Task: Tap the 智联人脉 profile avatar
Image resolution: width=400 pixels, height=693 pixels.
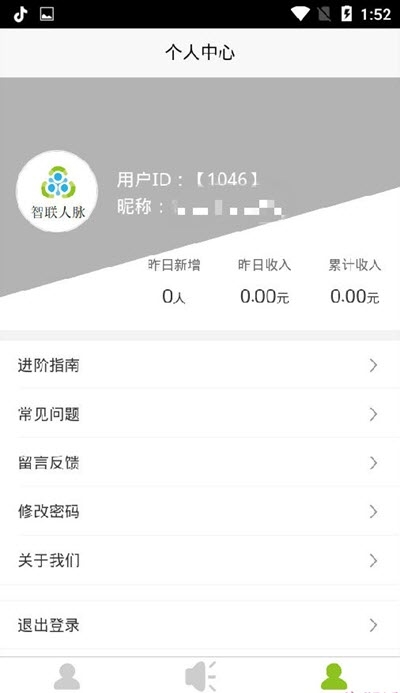Action: [57, 191]
